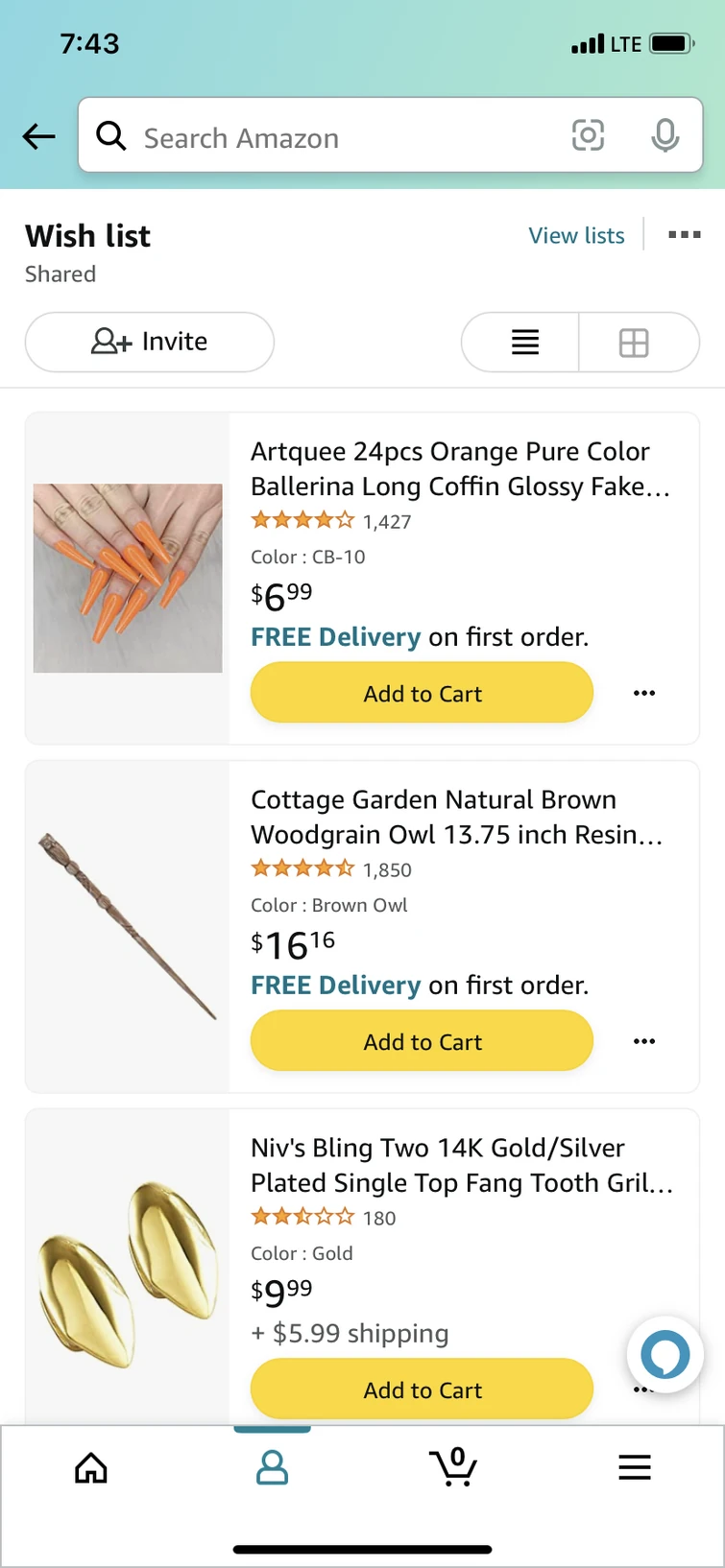
Task: Open the Artquee orange nails product
Action: (460, 468)
